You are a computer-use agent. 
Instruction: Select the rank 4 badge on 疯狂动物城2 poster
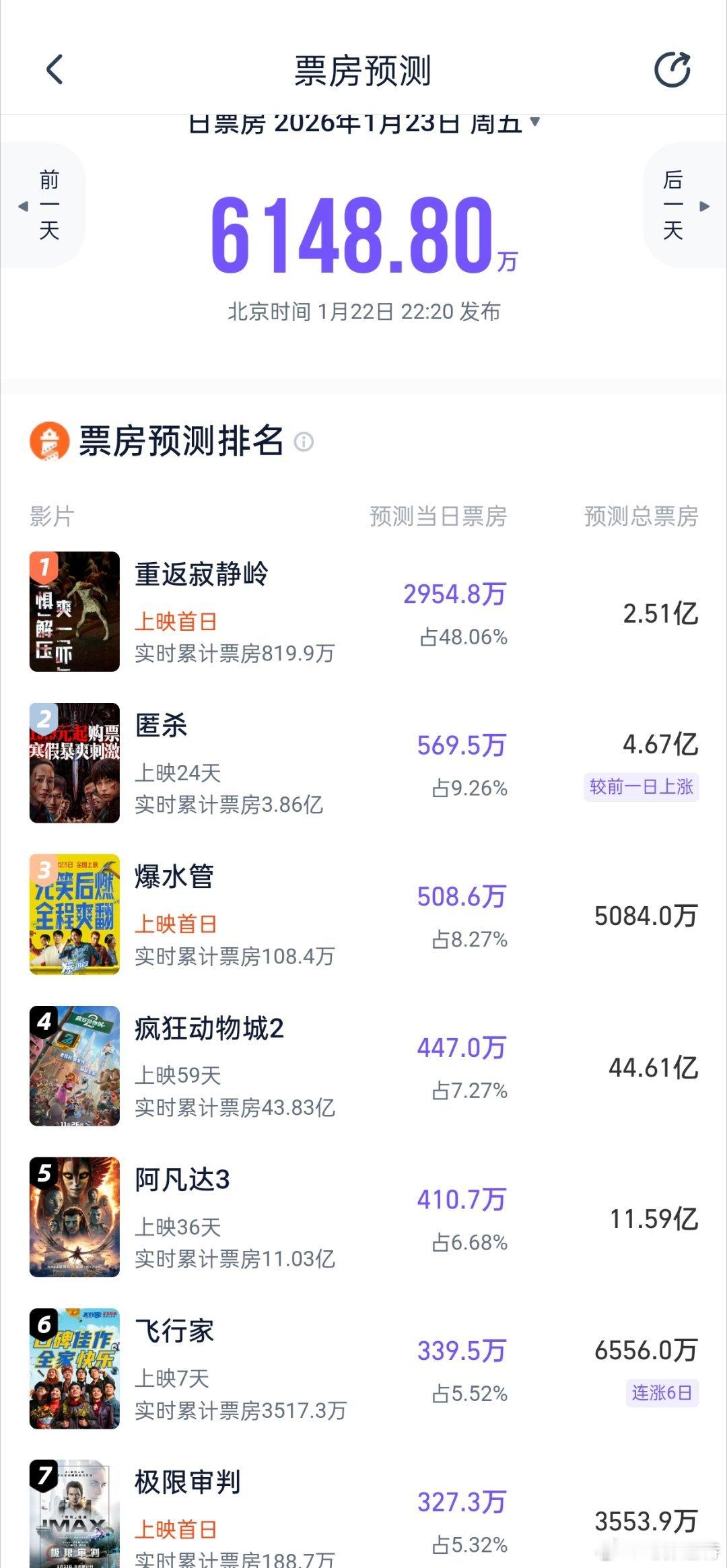click(x=44, y=1023)
